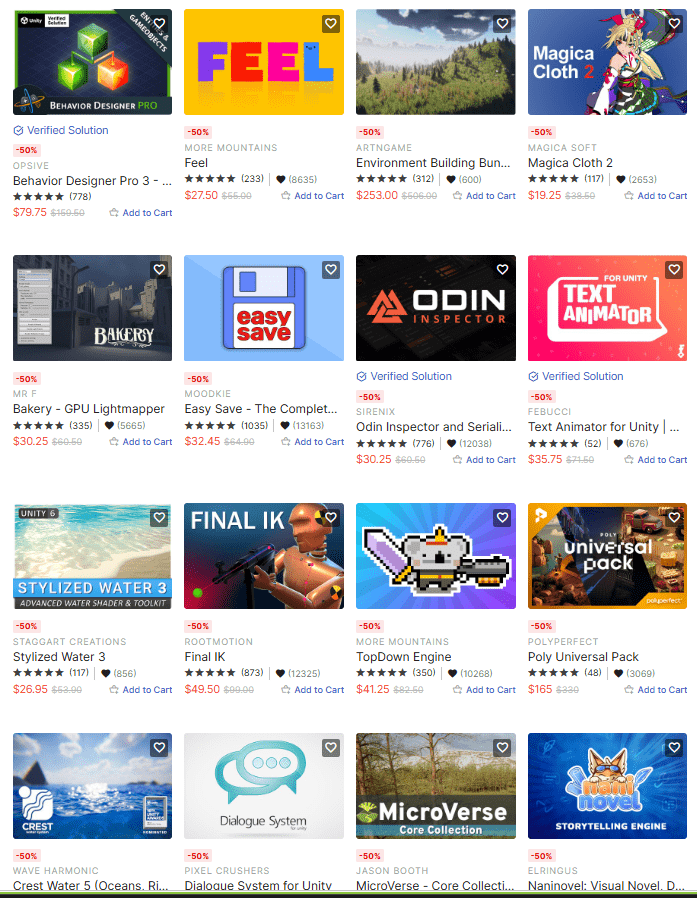Heart the Dialogue System for Unity asset
The image size is (697, 898).
(x=331, y=748)
